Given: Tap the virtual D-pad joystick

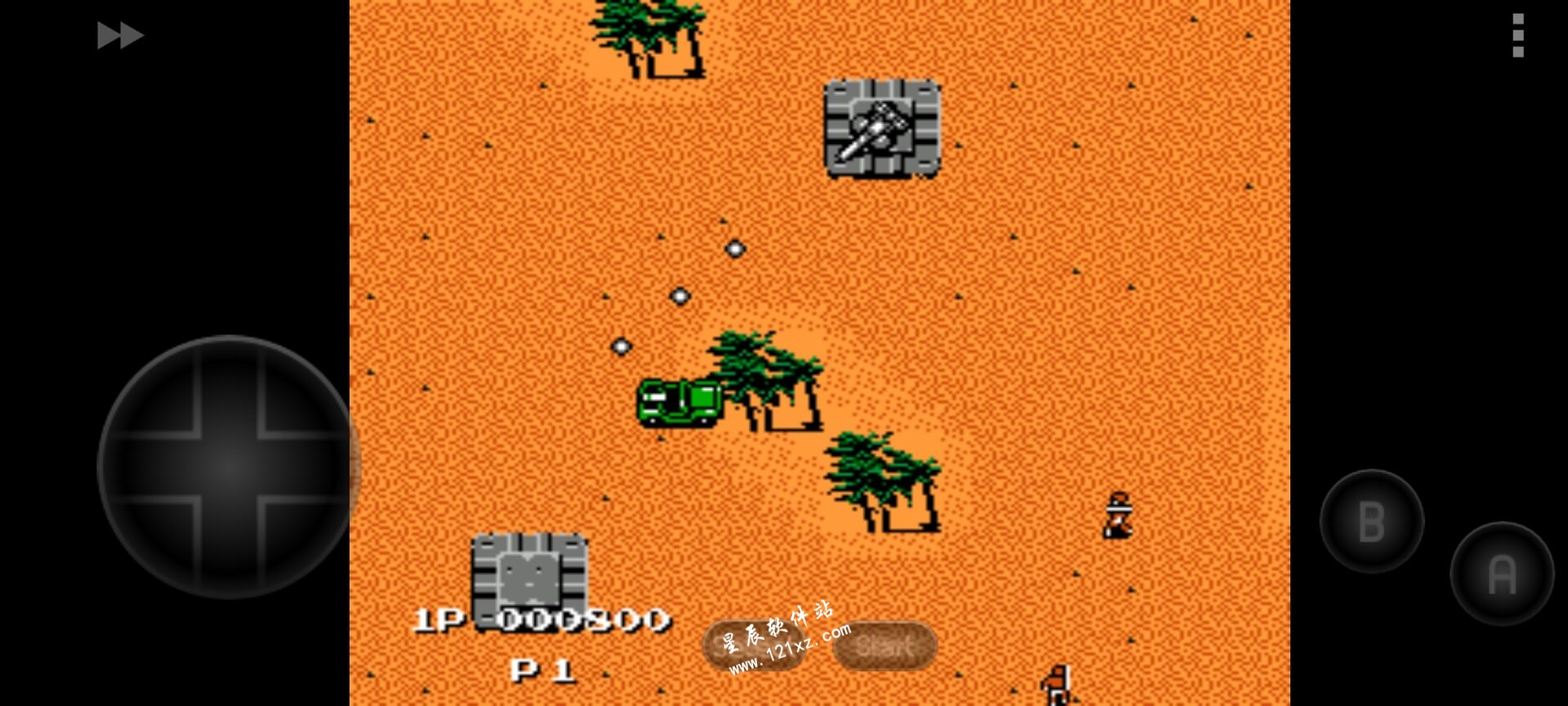Looking at the screenshot, I should [229, 467].
